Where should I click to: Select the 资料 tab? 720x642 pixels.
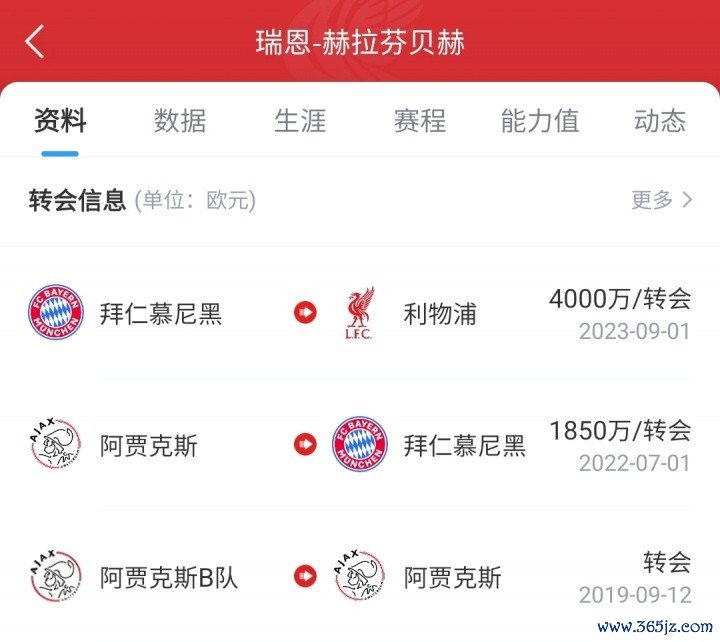pos(60,121)
